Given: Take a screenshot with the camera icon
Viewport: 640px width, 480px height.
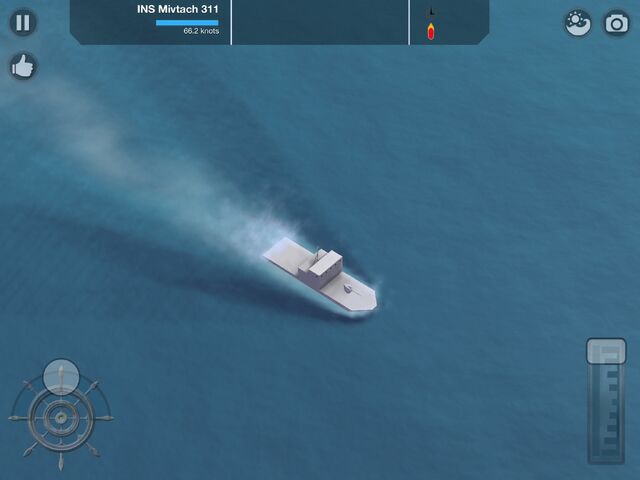Looking at the screenshot, I should (617, 23).
